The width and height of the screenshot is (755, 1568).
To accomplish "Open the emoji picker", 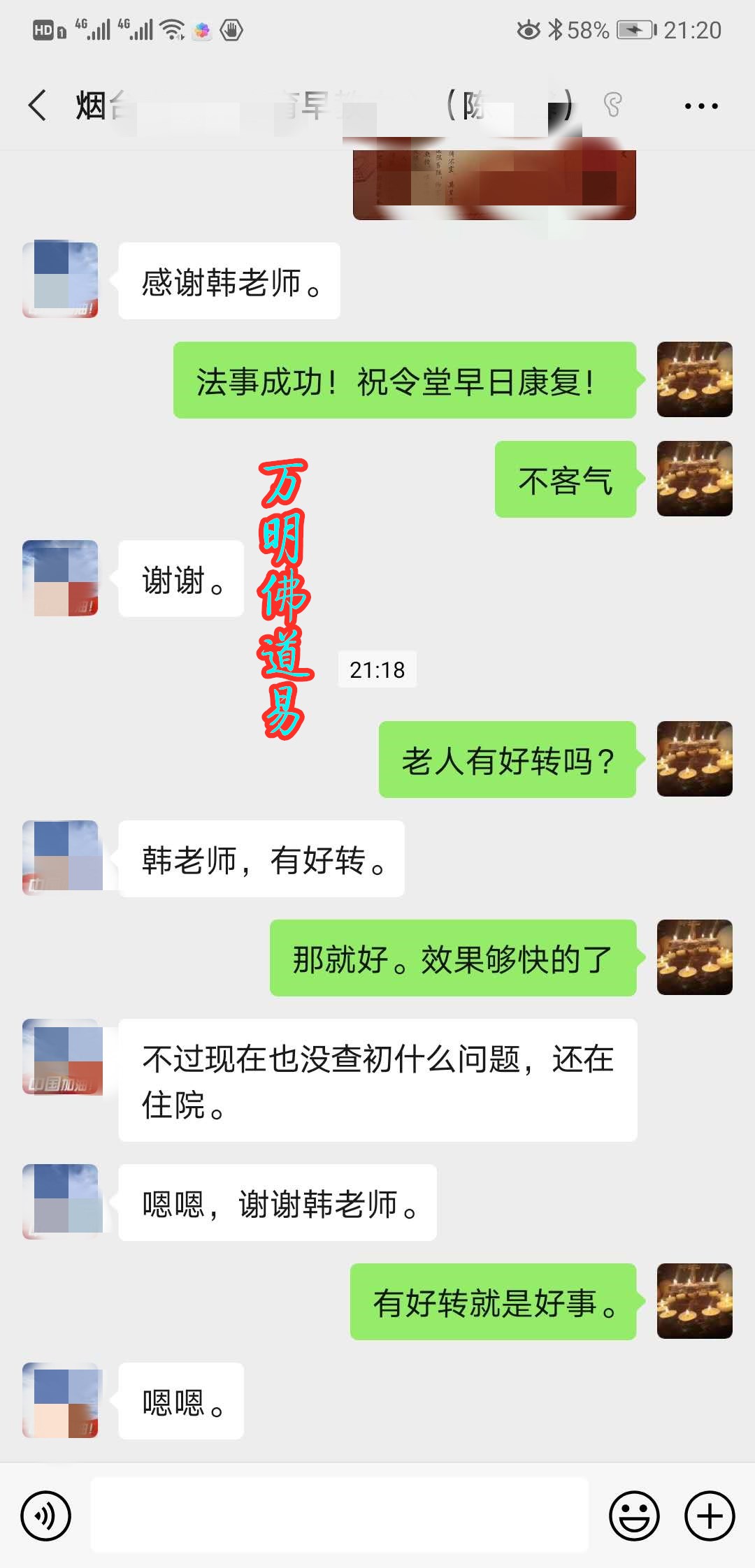I will point(634,1516).
